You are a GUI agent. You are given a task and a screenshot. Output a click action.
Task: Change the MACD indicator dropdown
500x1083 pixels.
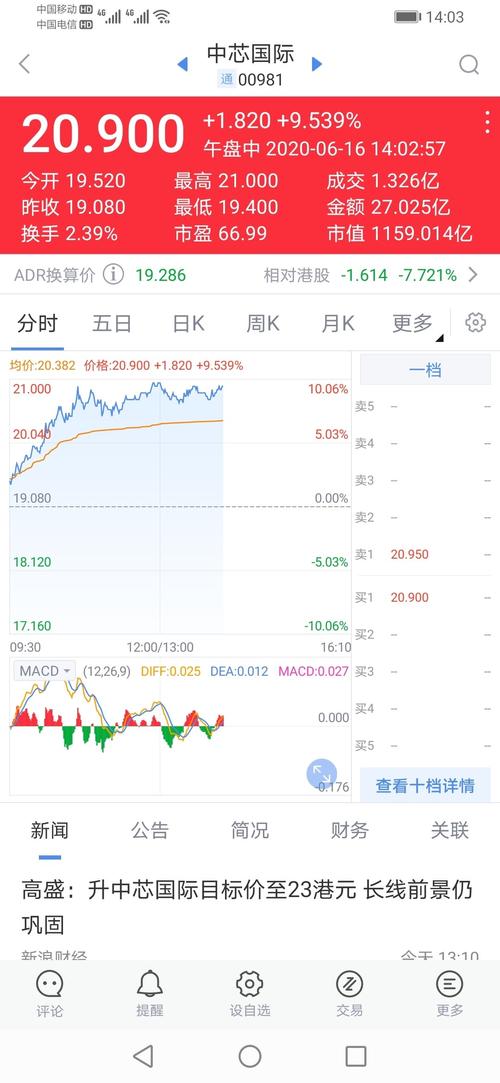click(46, 671)
